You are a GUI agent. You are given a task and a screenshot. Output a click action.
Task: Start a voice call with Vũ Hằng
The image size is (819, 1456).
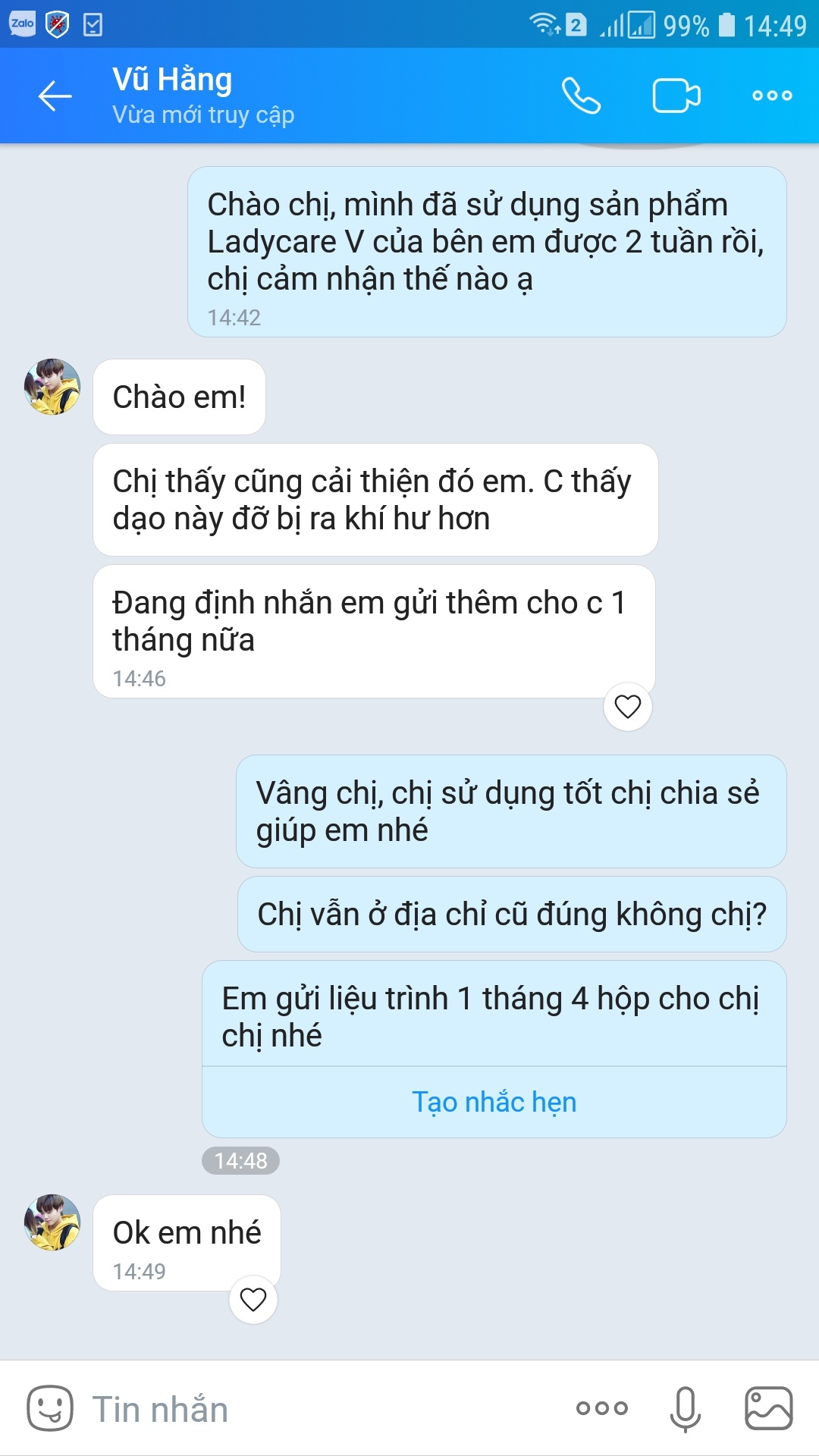[581, 96]
